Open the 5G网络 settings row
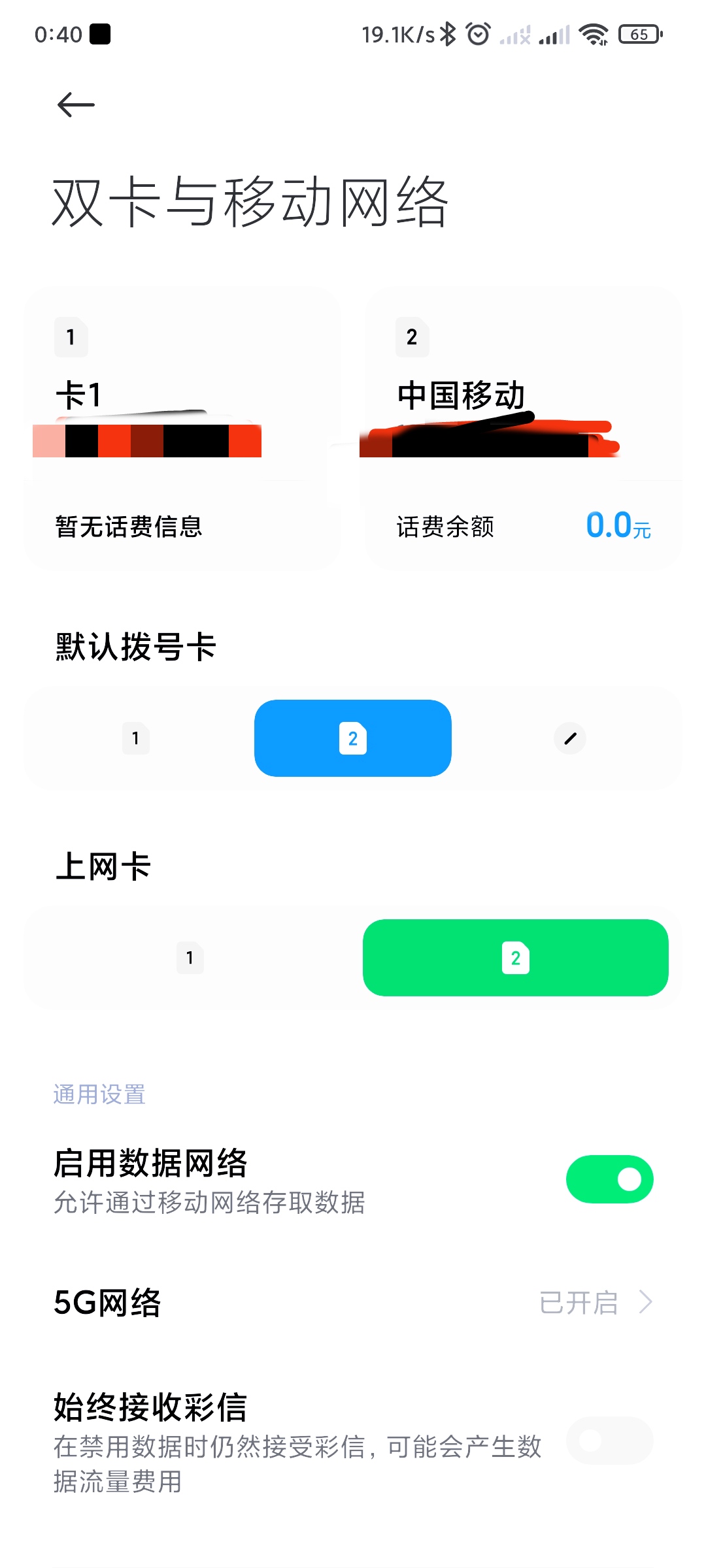 point(353,1302)
